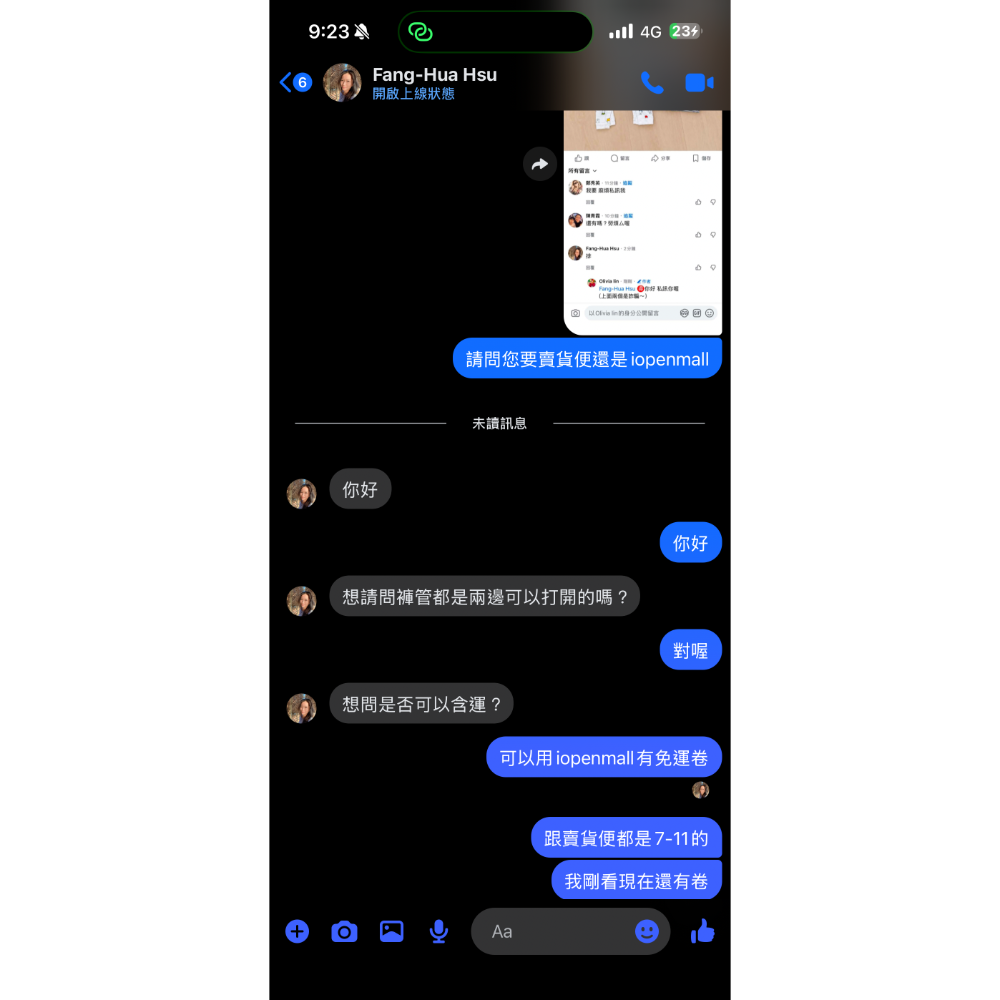
Task: Start a voice call with Fang-Hua Hsu
Action: pos(652,83)
